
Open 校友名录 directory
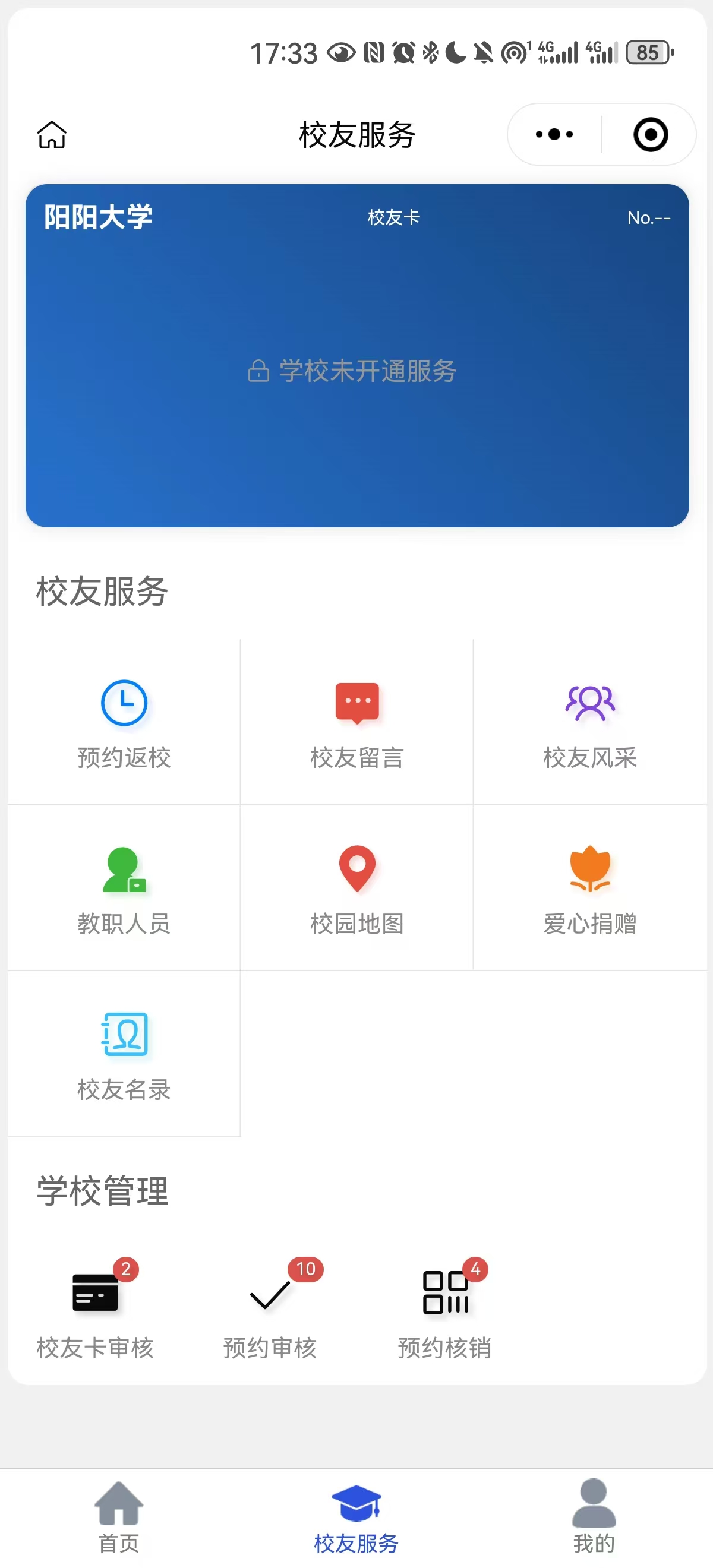pos(124,1054)
